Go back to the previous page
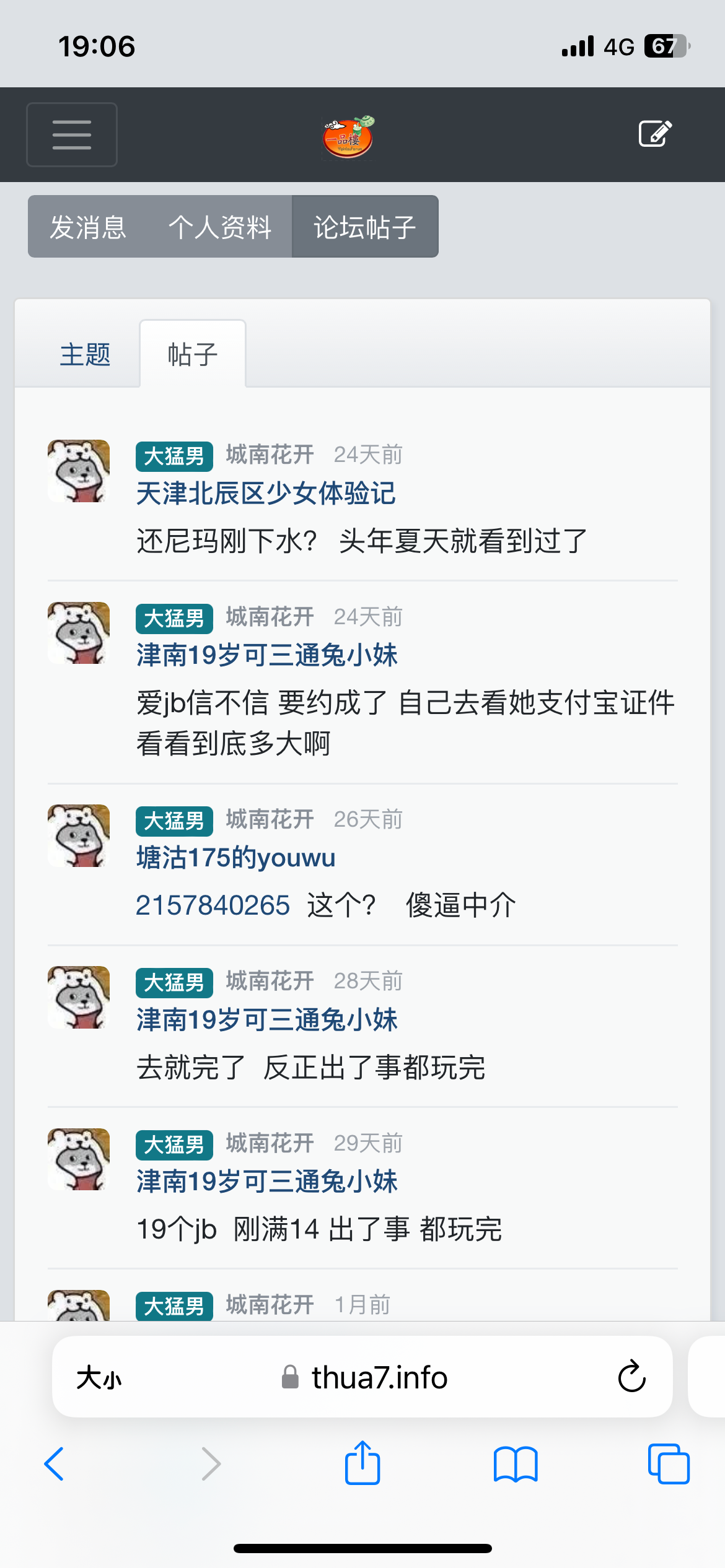 point(55,1464)
